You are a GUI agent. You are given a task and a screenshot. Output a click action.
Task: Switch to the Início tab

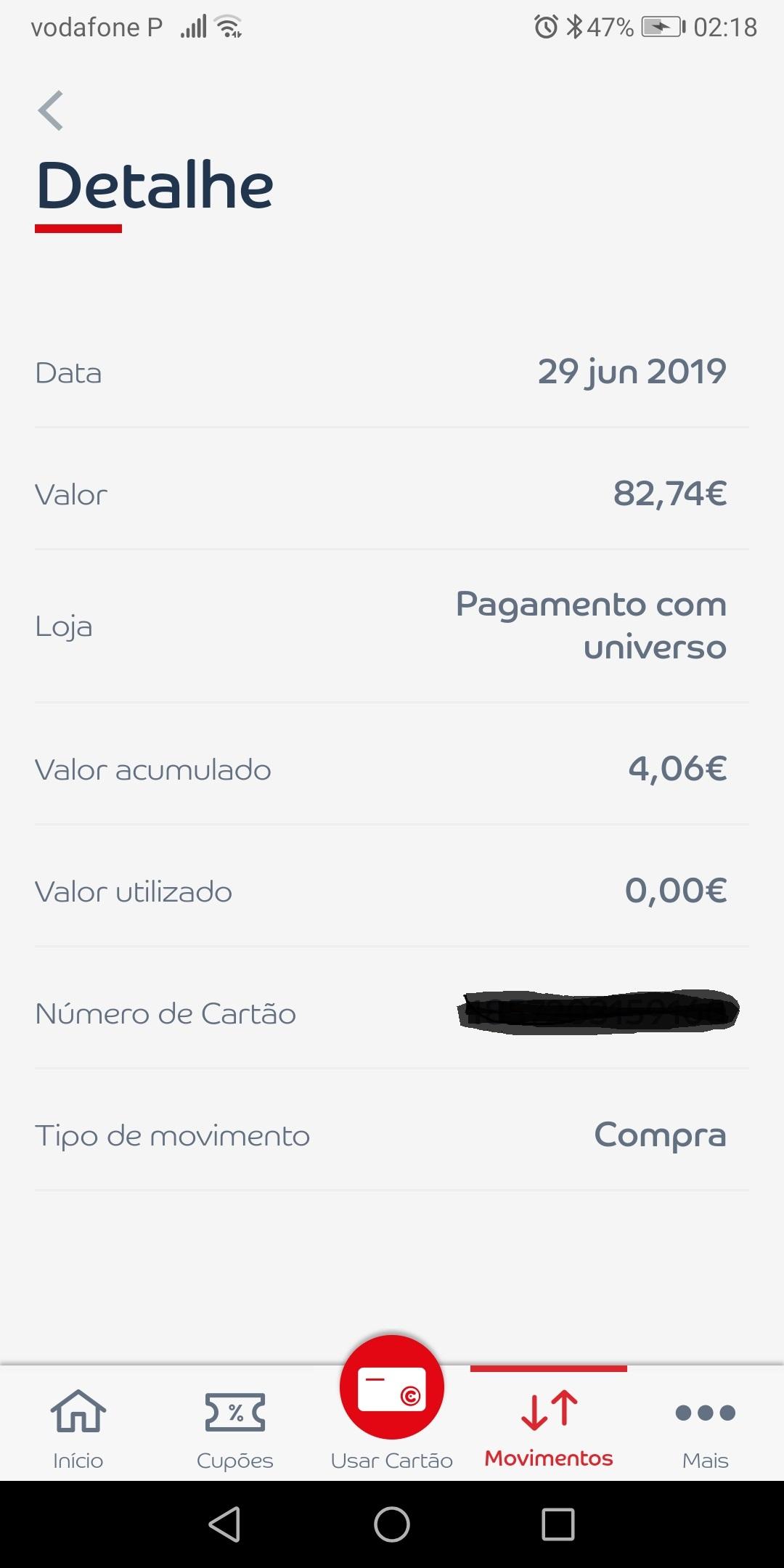pyautogui.click(x=78, y=1426)
